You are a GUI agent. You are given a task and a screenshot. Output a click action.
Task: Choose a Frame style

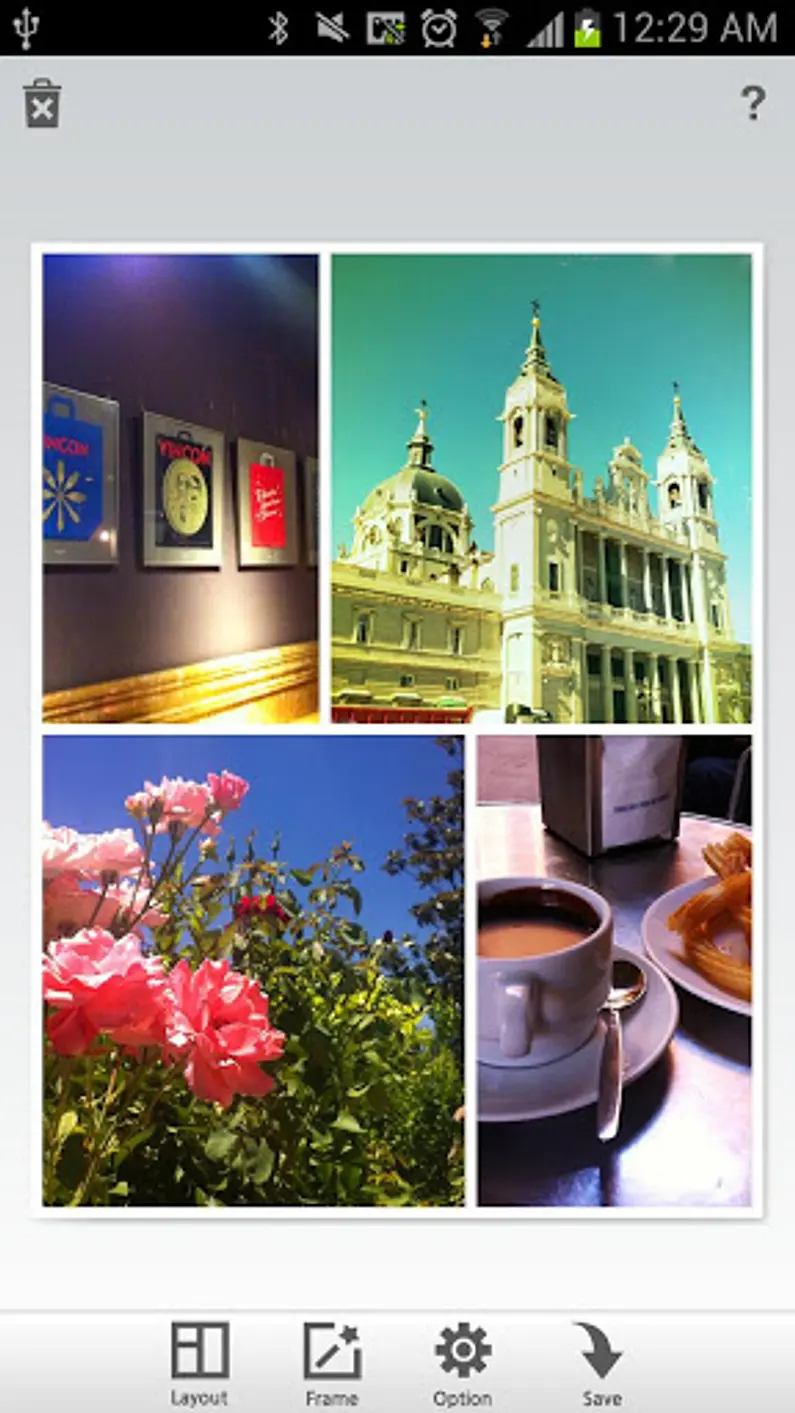click(x=332, y=1362)
